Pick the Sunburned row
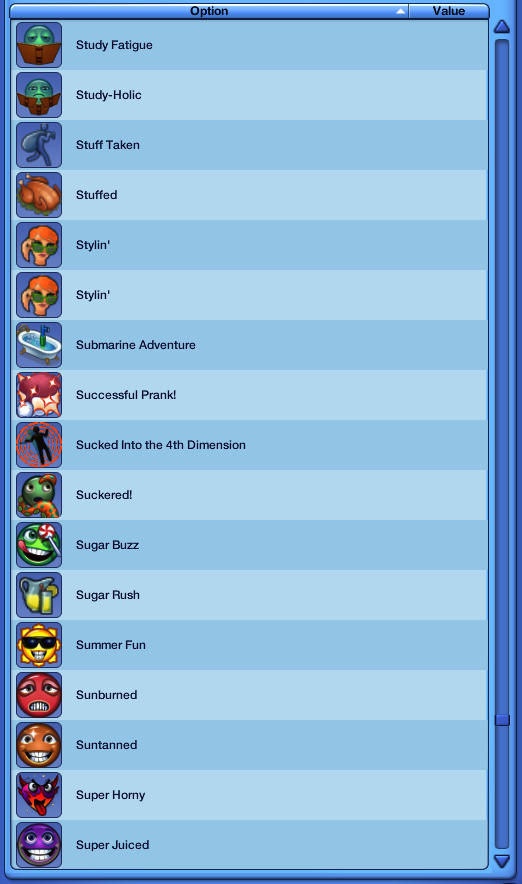The height and width of the screenshot is (884, 522). tap(249, 695)
